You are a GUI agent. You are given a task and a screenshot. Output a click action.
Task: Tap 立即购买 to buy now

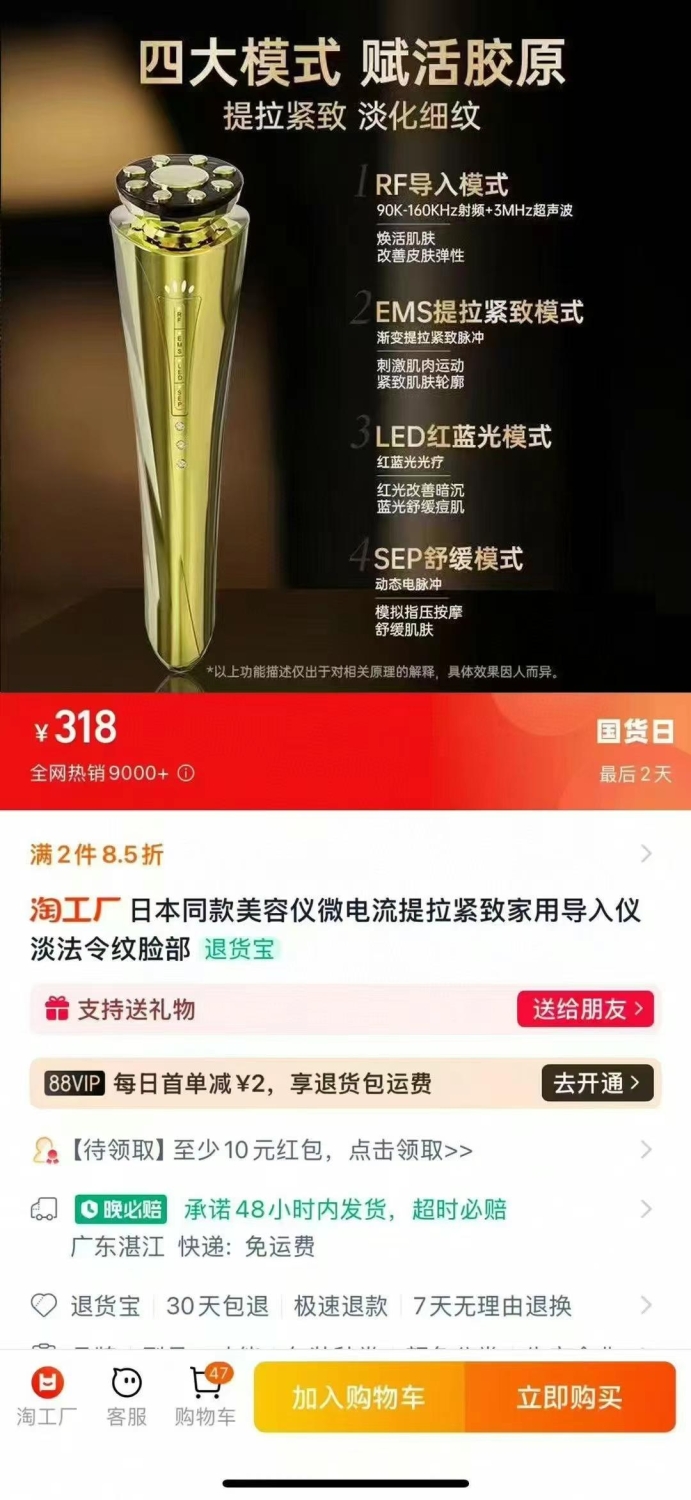[x=570, y=1397]
